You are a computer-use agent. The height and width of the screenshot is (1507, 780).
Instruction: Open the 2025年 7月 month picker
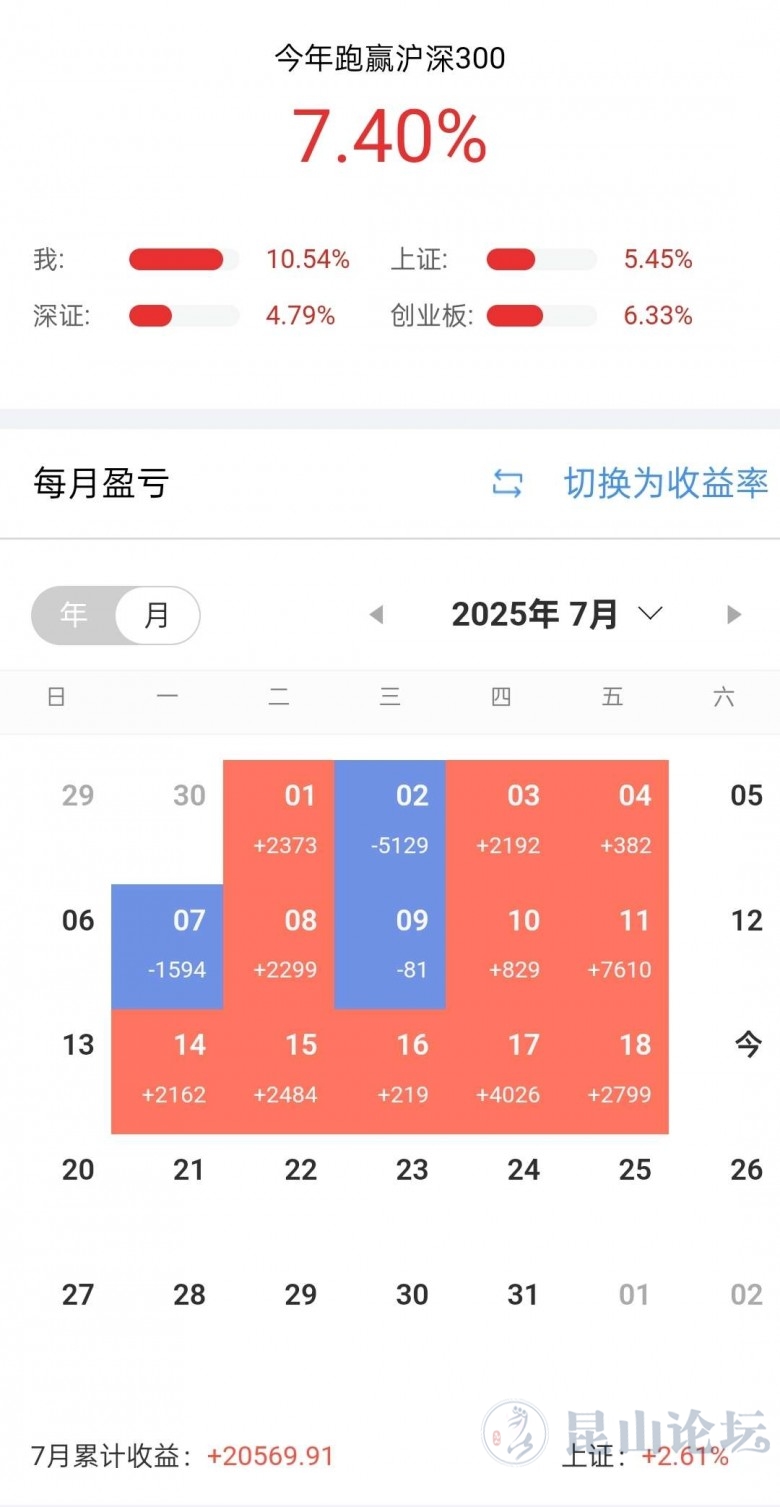tap(556, 614)
